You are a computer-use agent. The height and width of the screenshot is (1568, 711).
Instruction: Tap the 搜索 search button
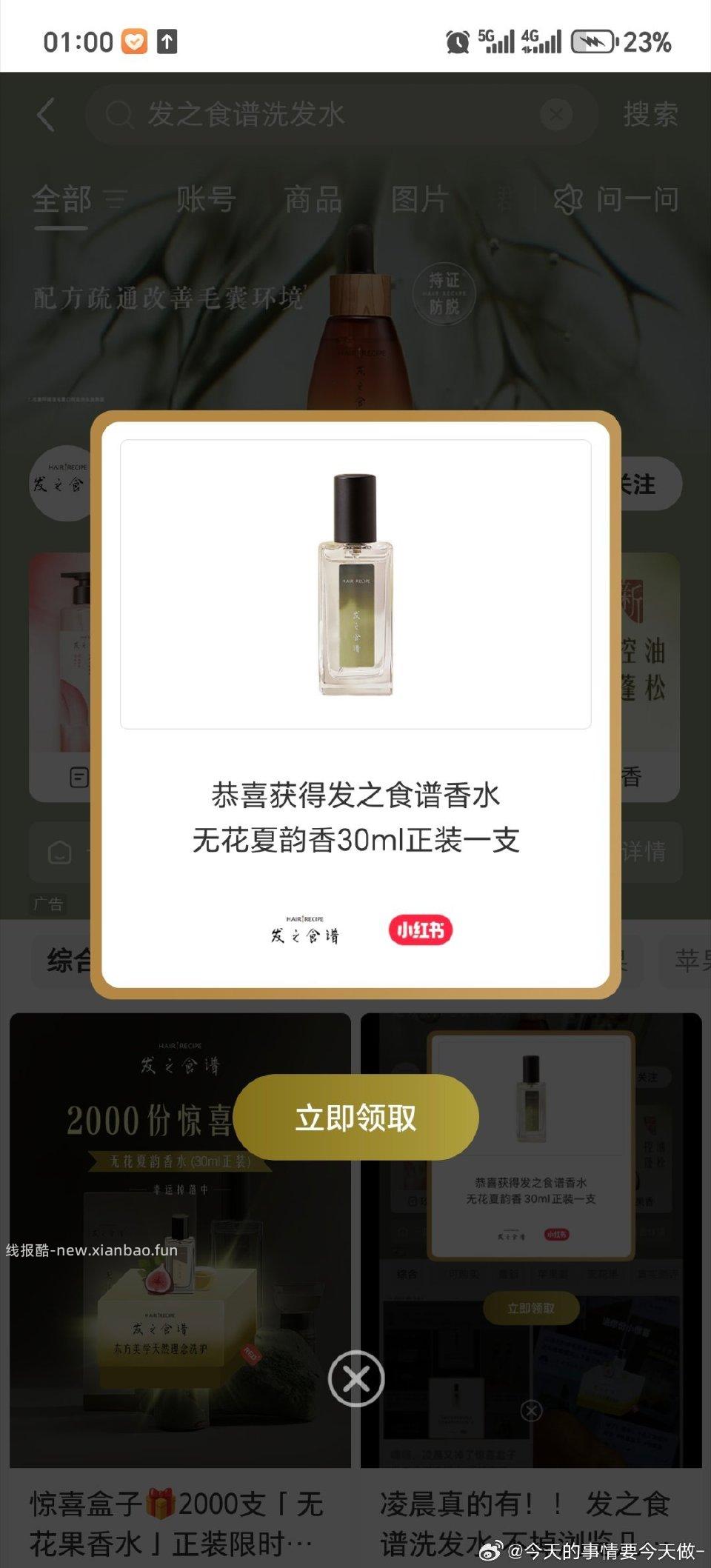[x=650, y=113]
